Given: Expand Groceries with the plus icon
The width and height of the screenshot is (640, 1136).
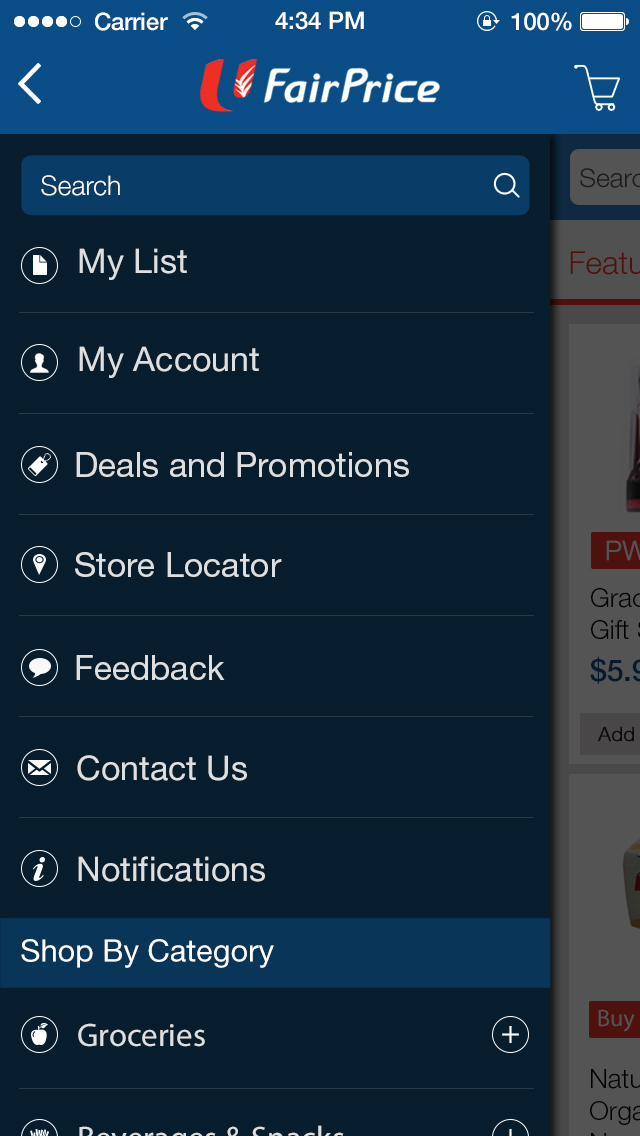Looking at the screenshot, I should click(510, 1035).
